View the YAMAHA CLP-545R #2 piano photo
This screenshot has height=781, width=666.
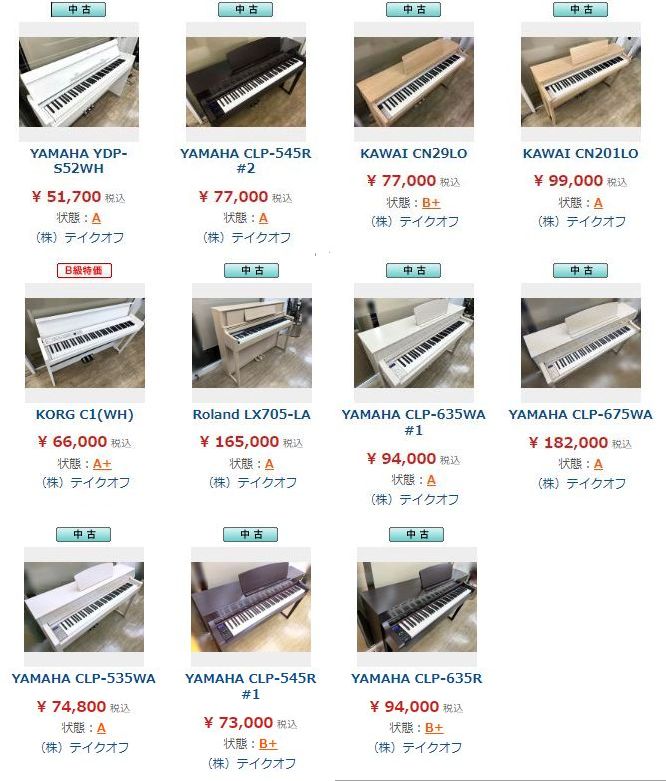click(x=245, y=82)
